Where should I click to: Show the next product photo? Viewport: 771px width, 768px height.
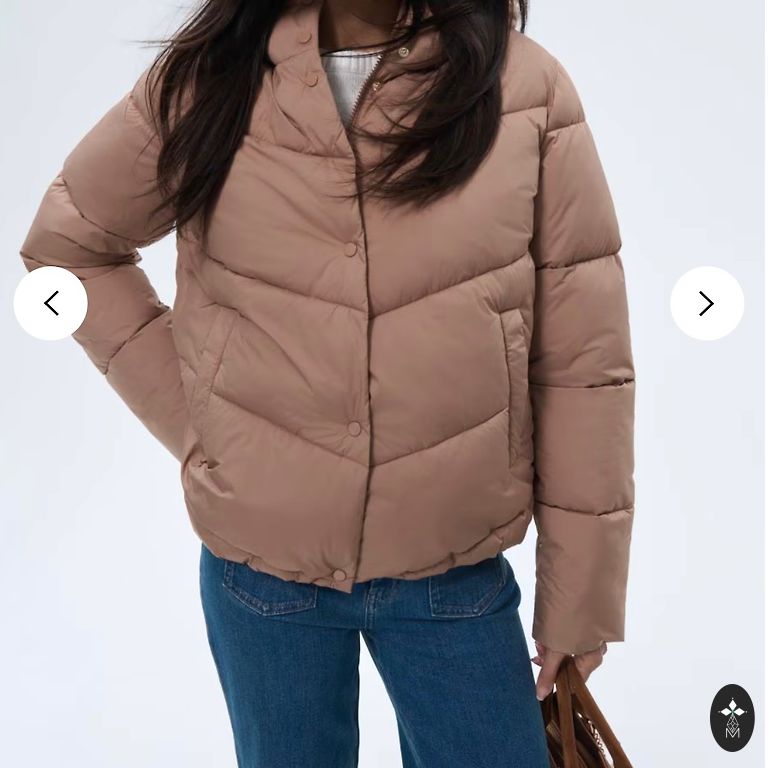tap(706, 303)
